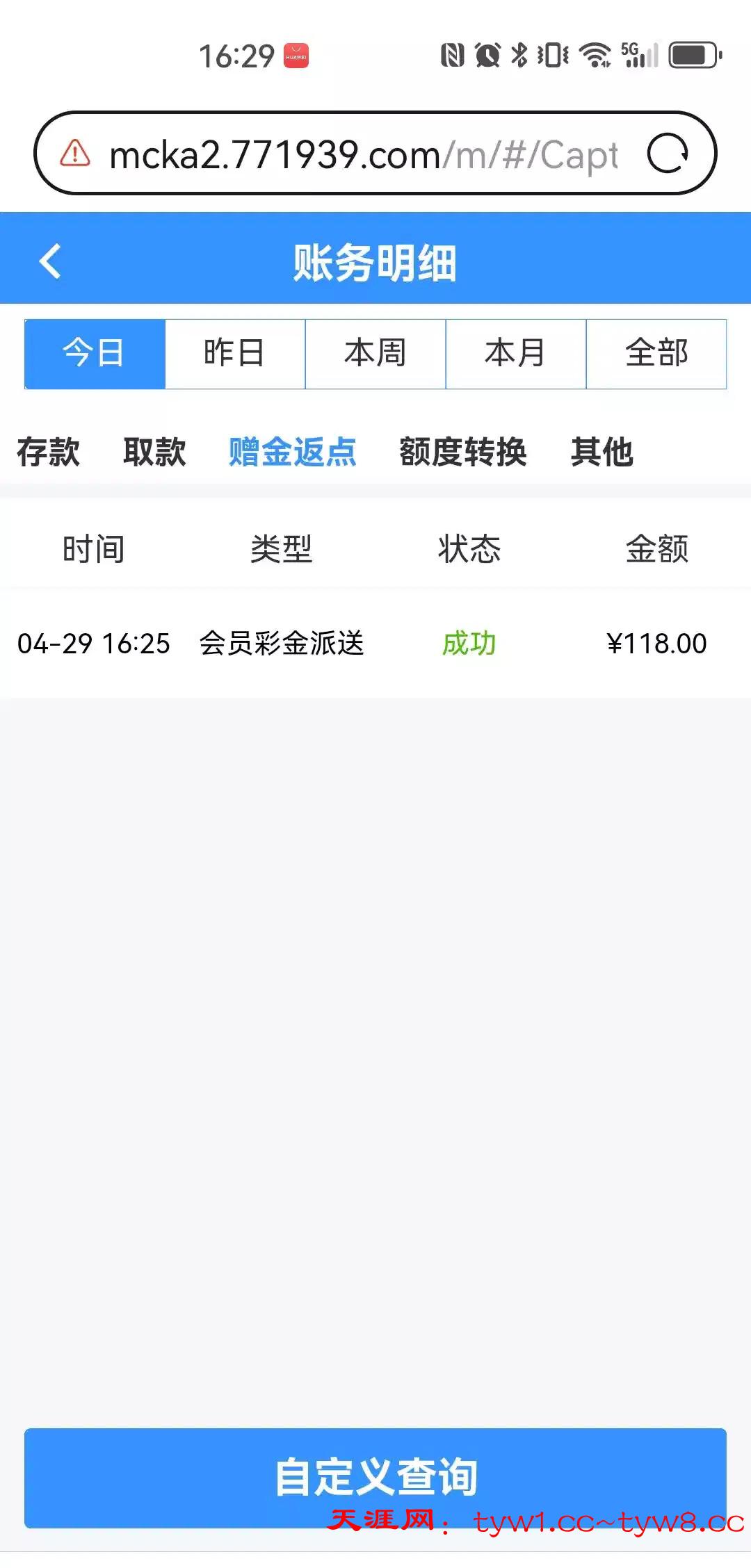View 全部 transaction records
Screen dimensions: 751x1568
(x=656, y=353)
